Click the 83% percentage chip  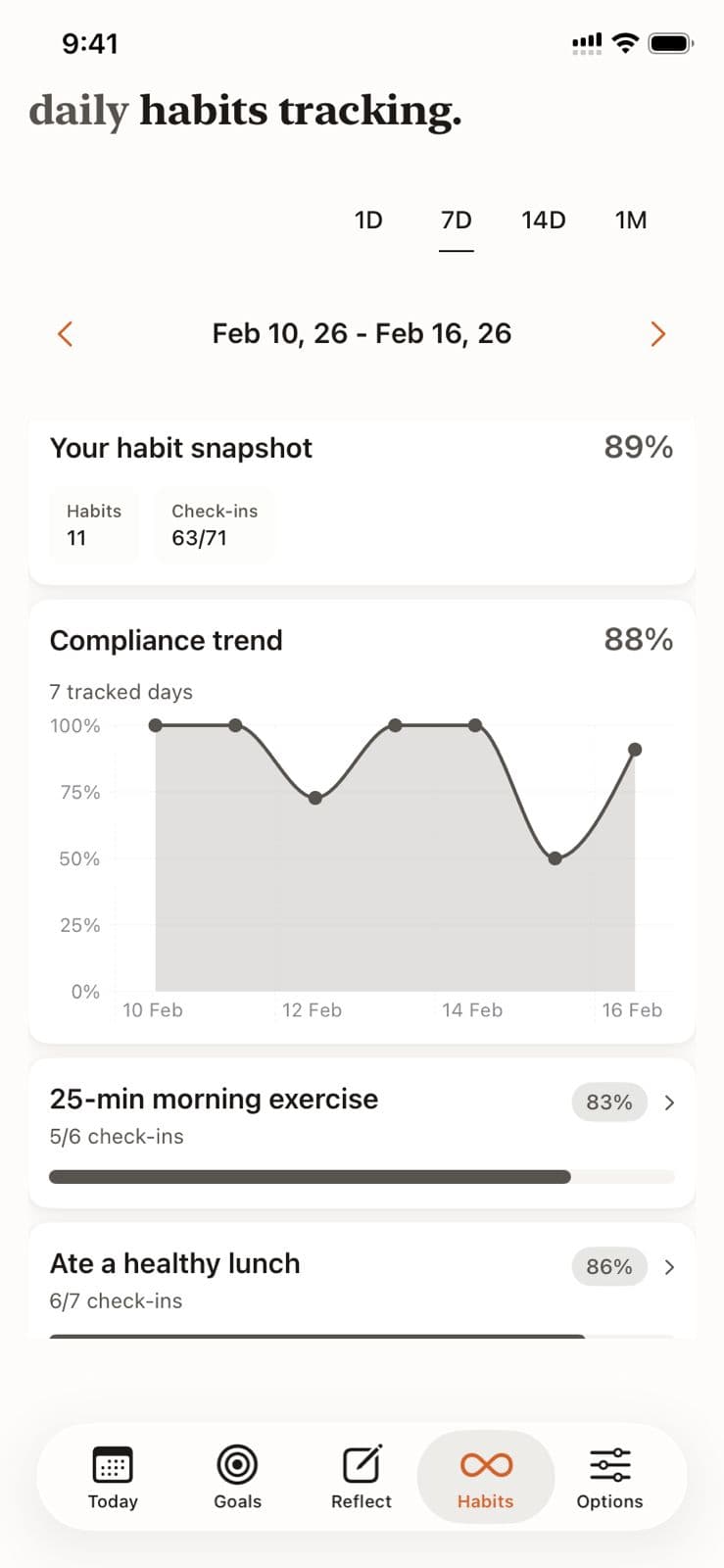(x=608, y=1102)
